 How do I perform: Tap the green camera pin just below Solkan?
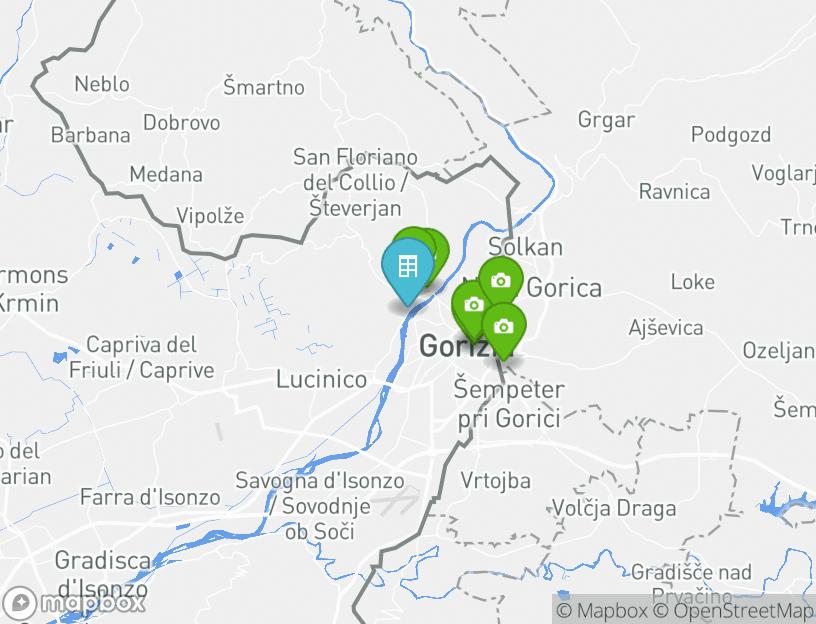[501, 281]
